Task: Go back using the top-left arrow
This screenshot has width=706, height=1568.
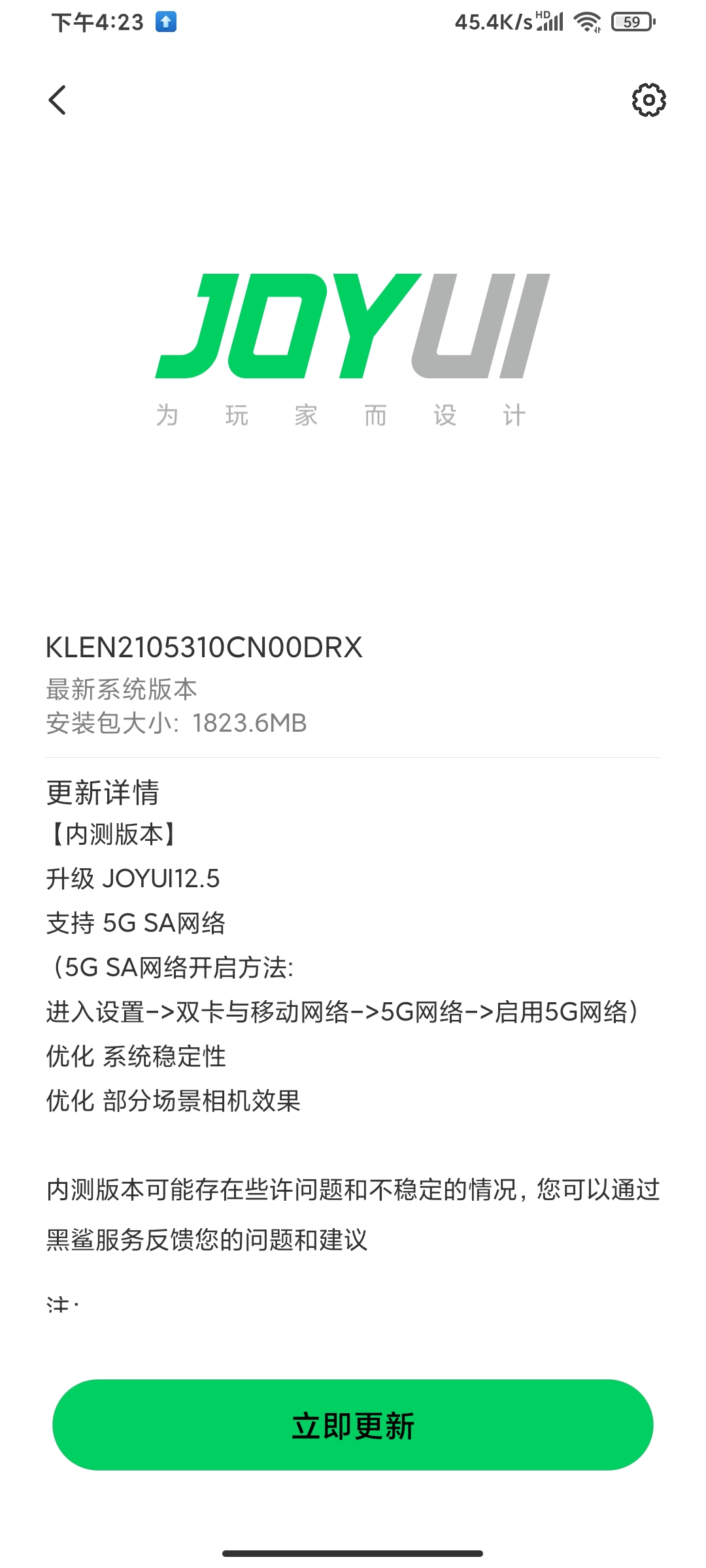Action: [x=58, y=100]
